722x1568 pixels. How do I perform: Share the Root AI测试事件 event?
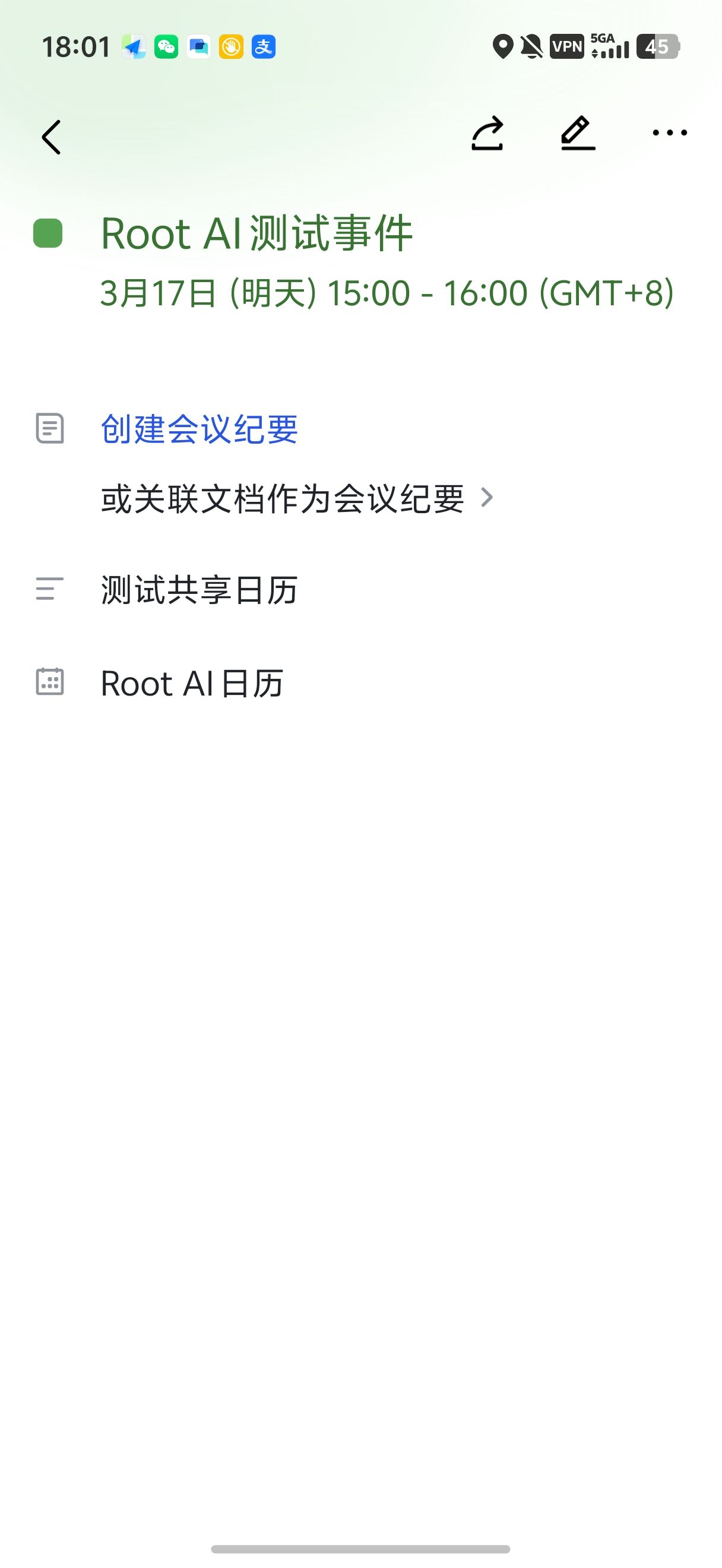487,132
